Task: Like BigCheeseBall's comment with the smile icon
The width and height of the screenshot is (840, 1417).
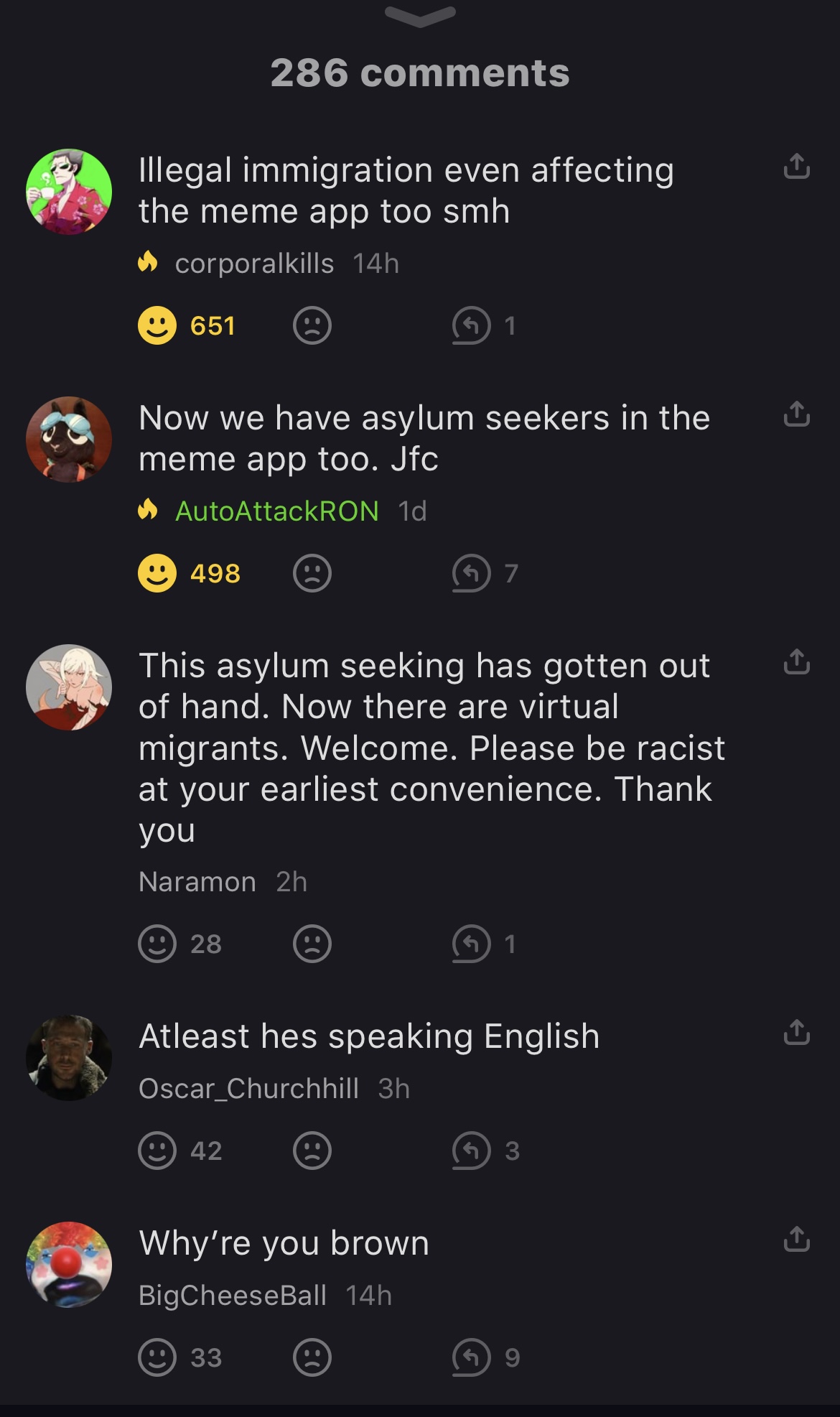Action: (x=157, y=1357)
